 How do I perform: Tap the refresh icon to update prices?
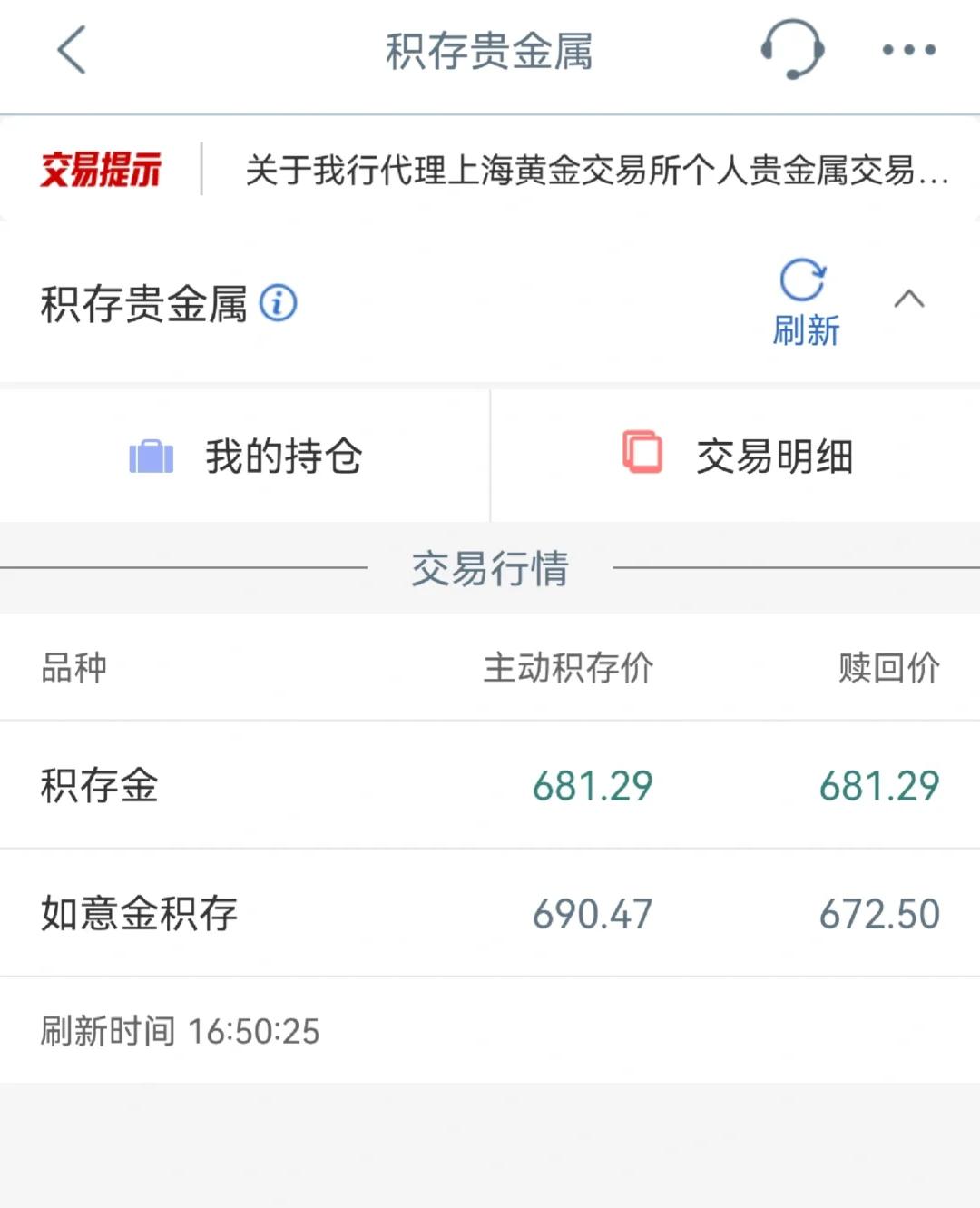(x=804, y=281)
